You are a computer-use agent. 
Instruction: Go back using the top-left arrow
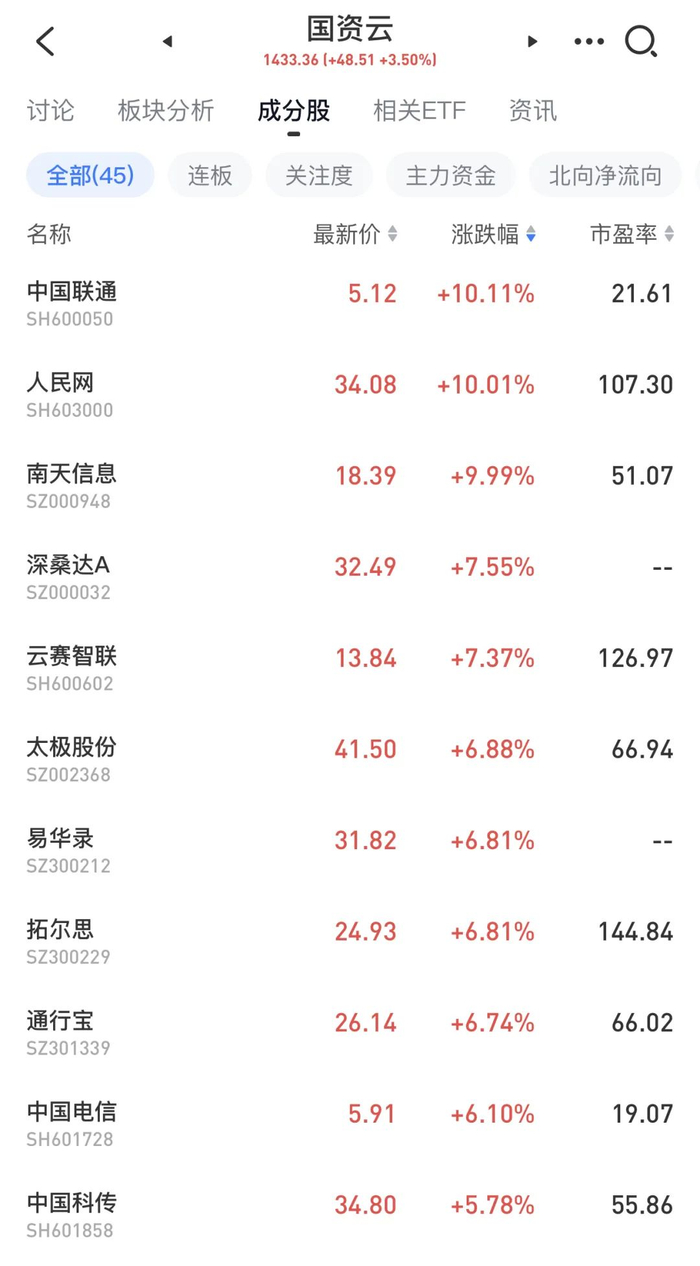coord(45,41)
